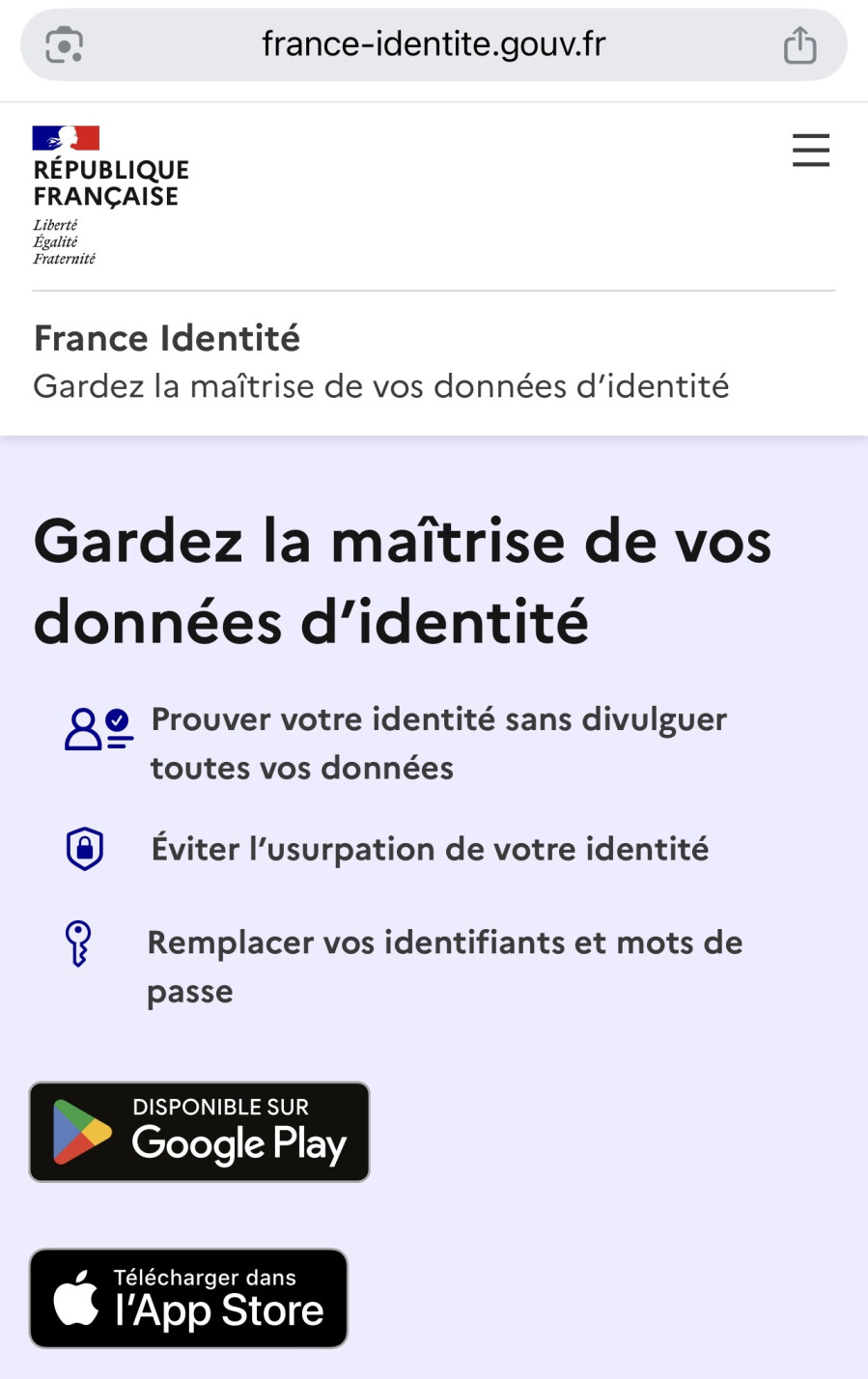Tap the Google Play download badge
The image size is (868, 1379).
pos(200,1132)
